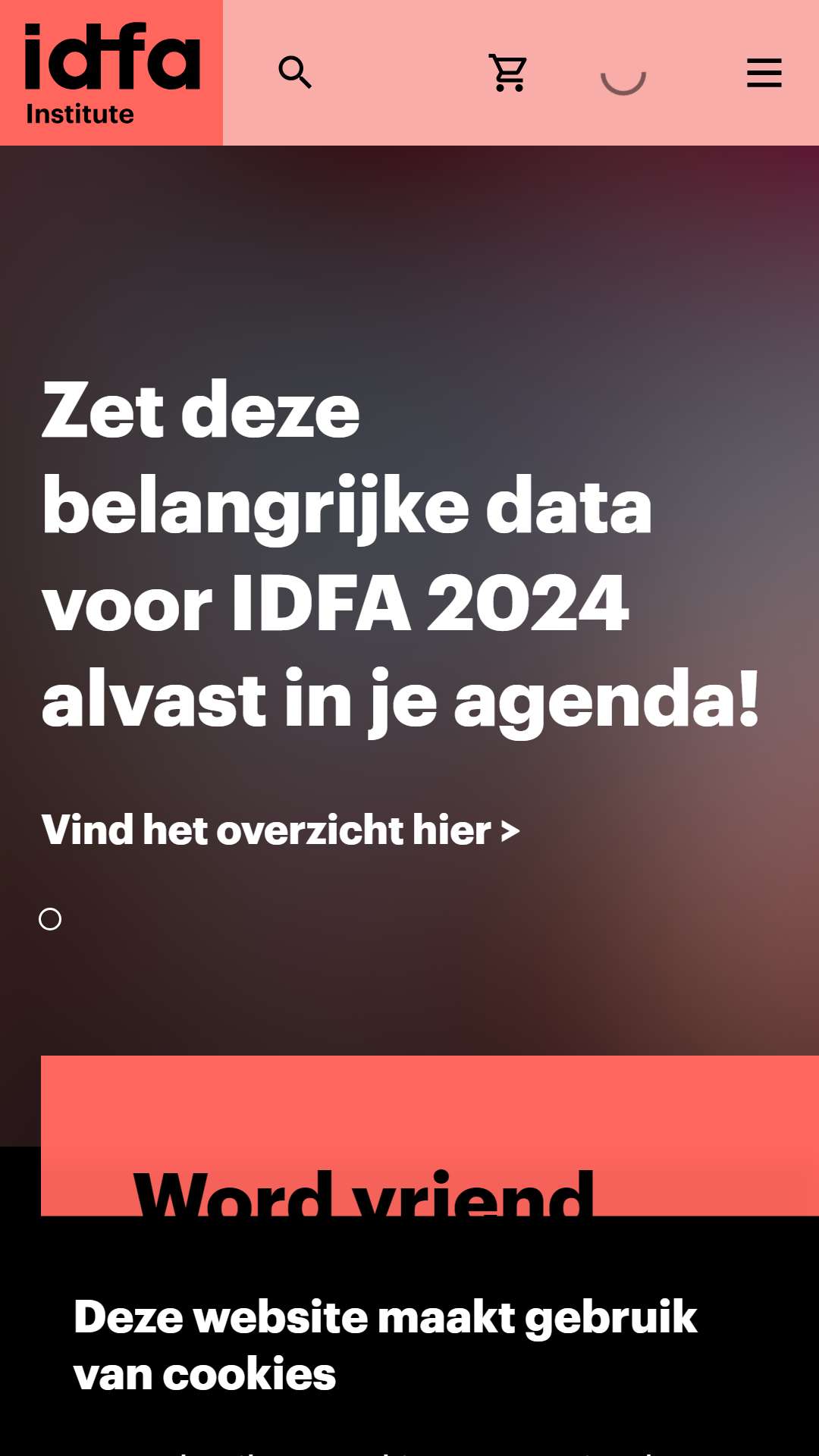
Task: Select the carousel page indicator dot
Action: coord(50,919)
